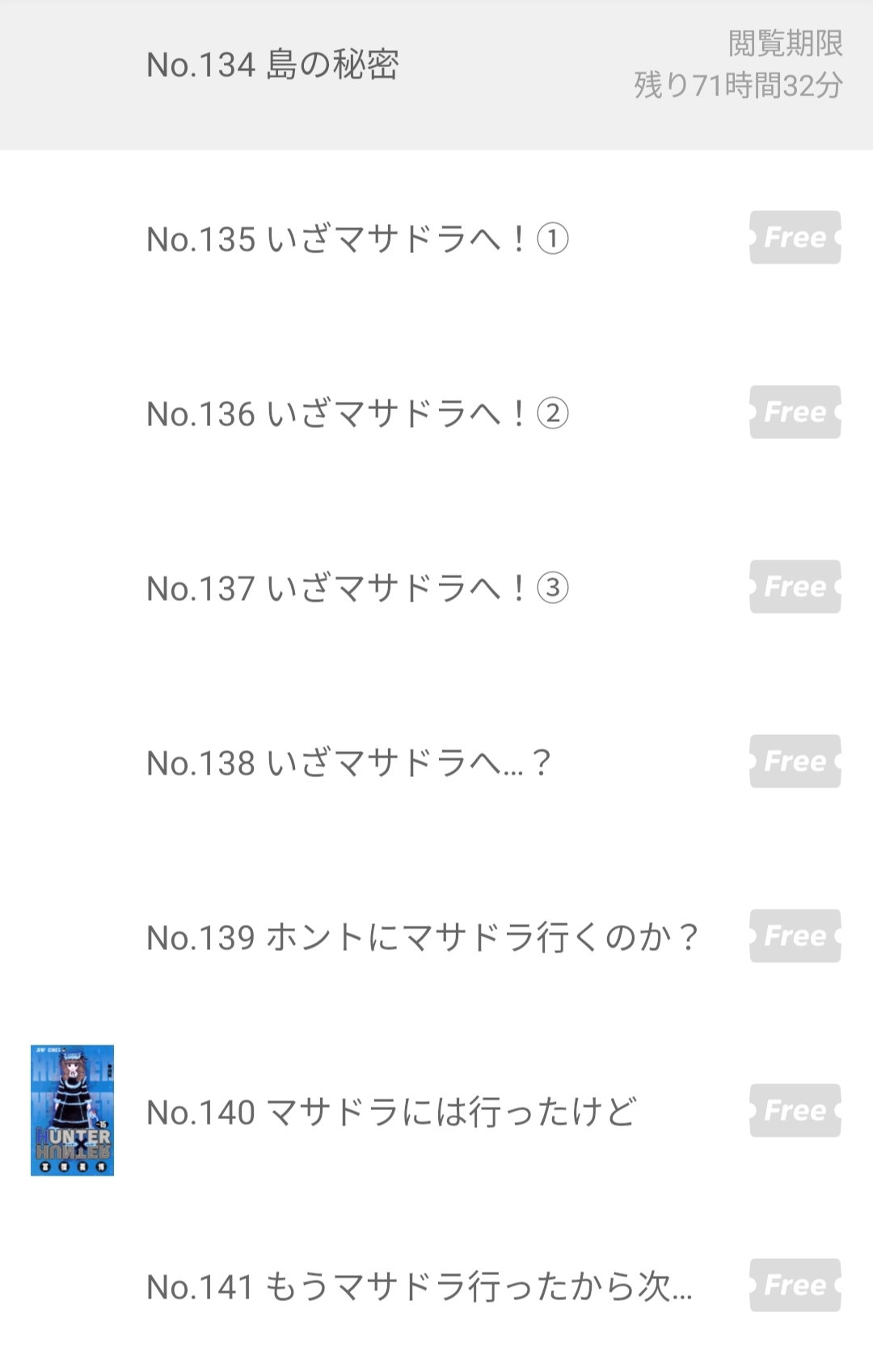The height and width of the screenshot is (1372, 873).
Task: Open chapter No.140 マサドラには行ったけど
Action: click(x=391, y=1112)
